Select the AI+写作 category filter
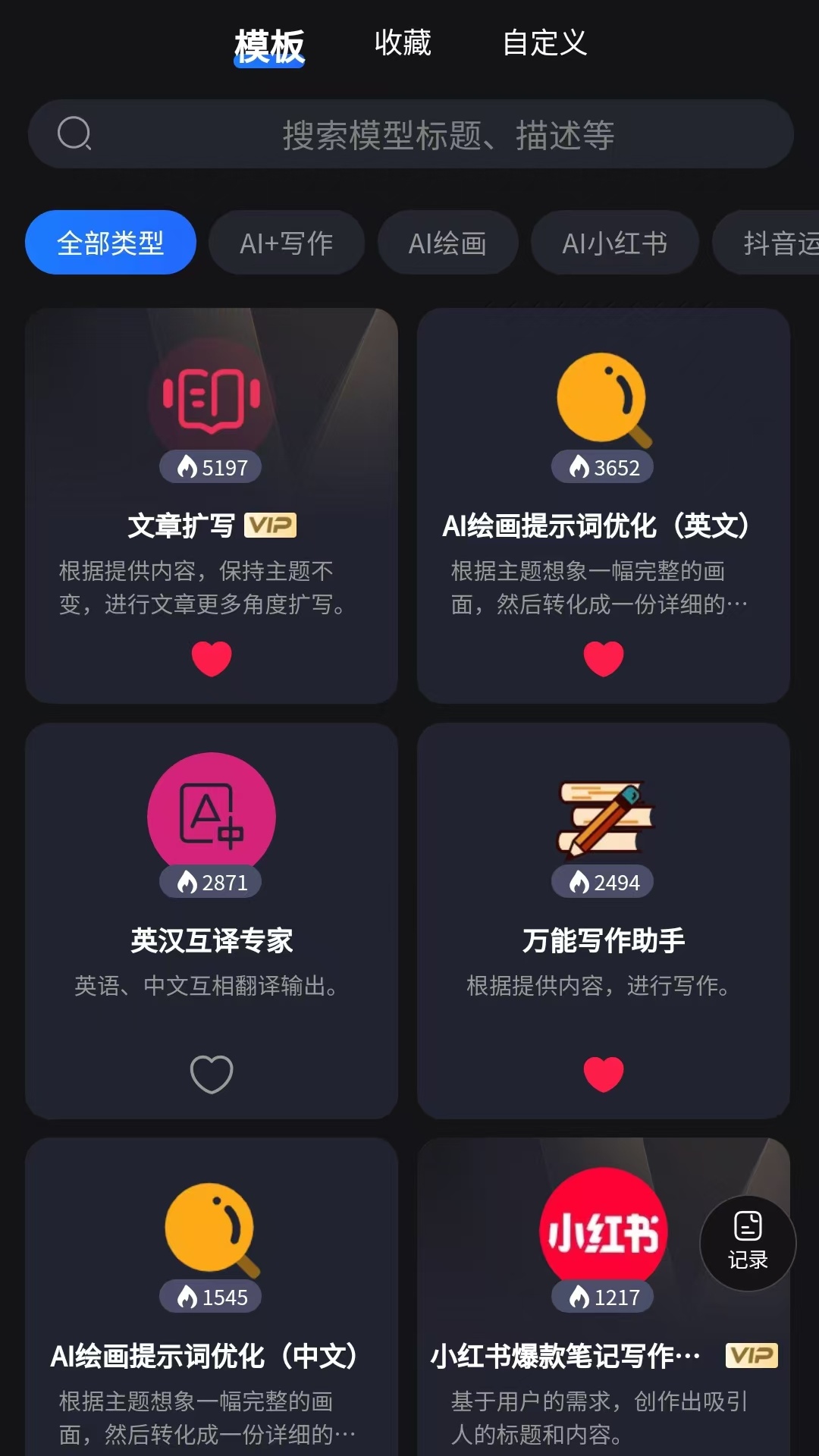 [287, 242]
